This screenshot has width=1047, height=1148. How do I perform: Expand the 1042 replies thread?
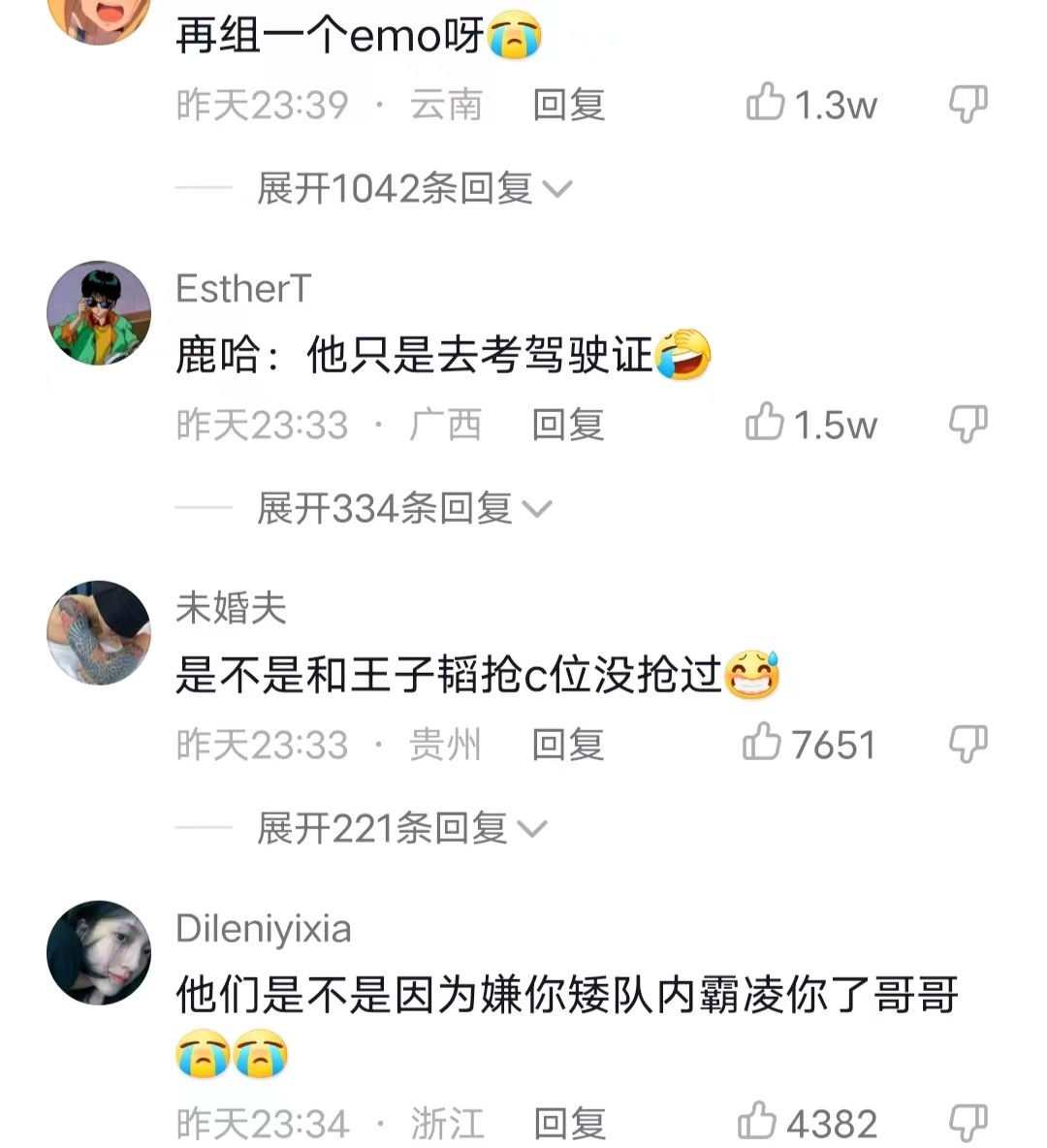pyautogui.click(x=392, y=187)
